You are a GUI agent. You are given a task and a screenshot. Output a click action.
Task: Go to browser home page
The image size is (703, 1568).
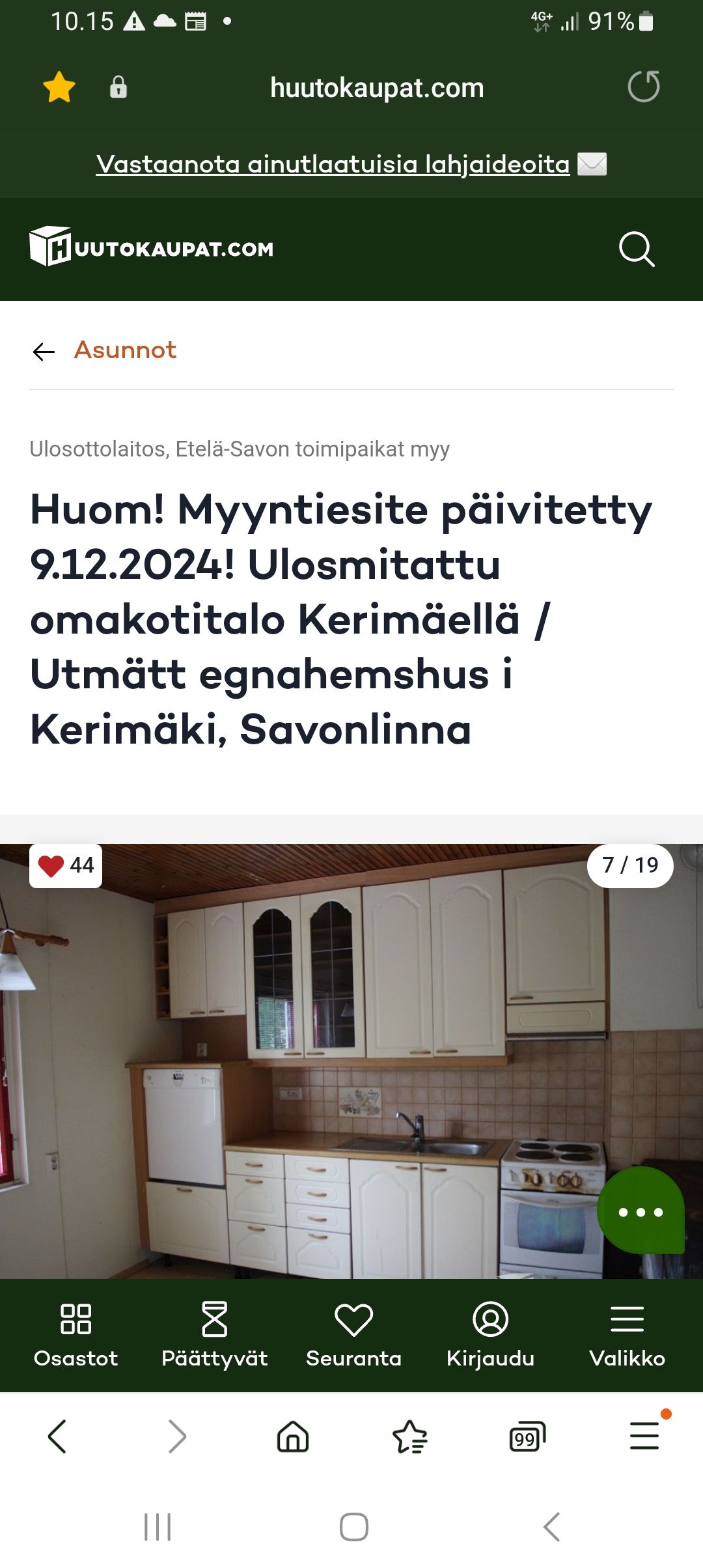(293, 1436)
